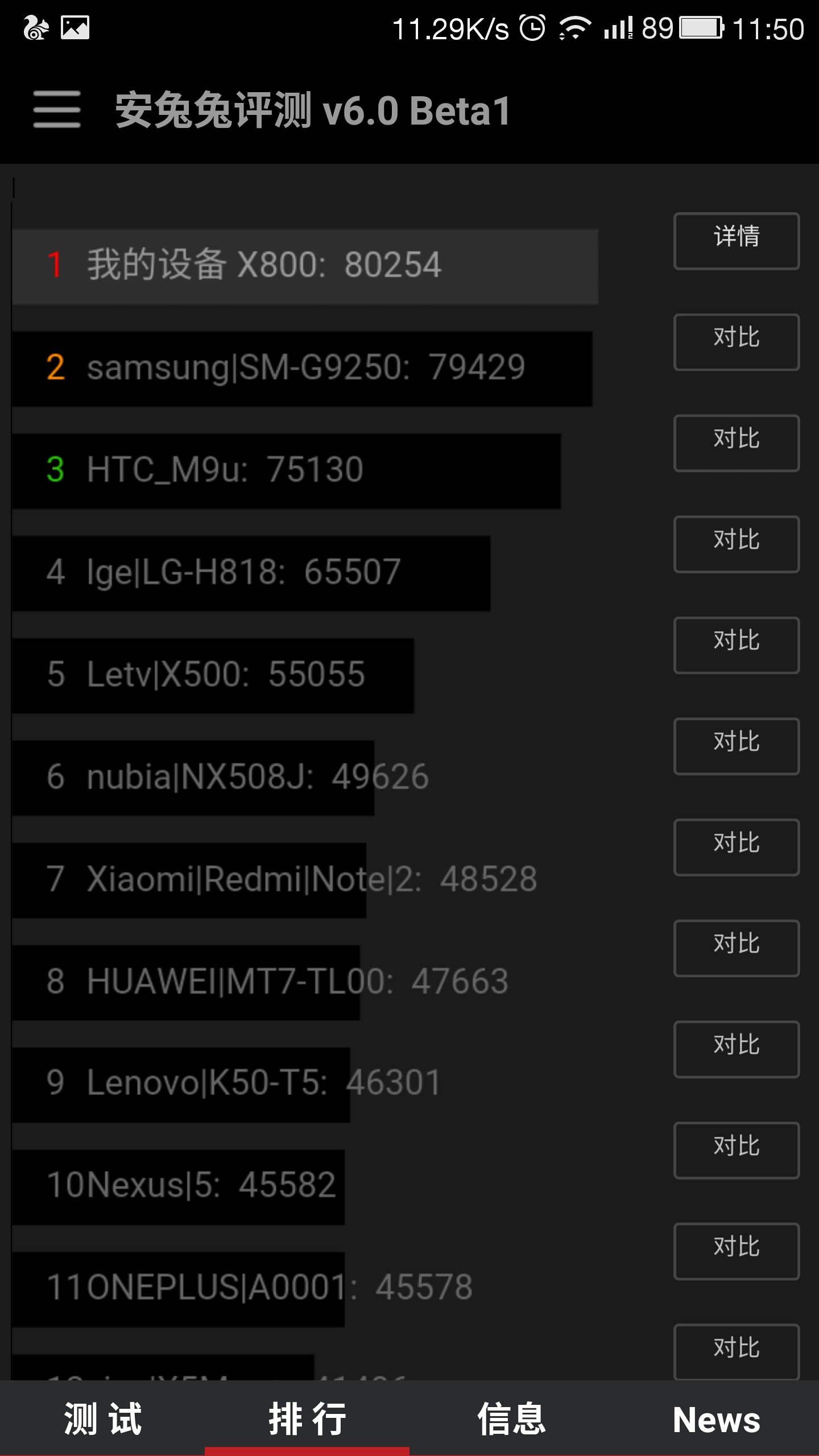This screenshot has height=1456, width=819.
Task: Switch to the 信息 tab
Action: [x=512, y=1418]
